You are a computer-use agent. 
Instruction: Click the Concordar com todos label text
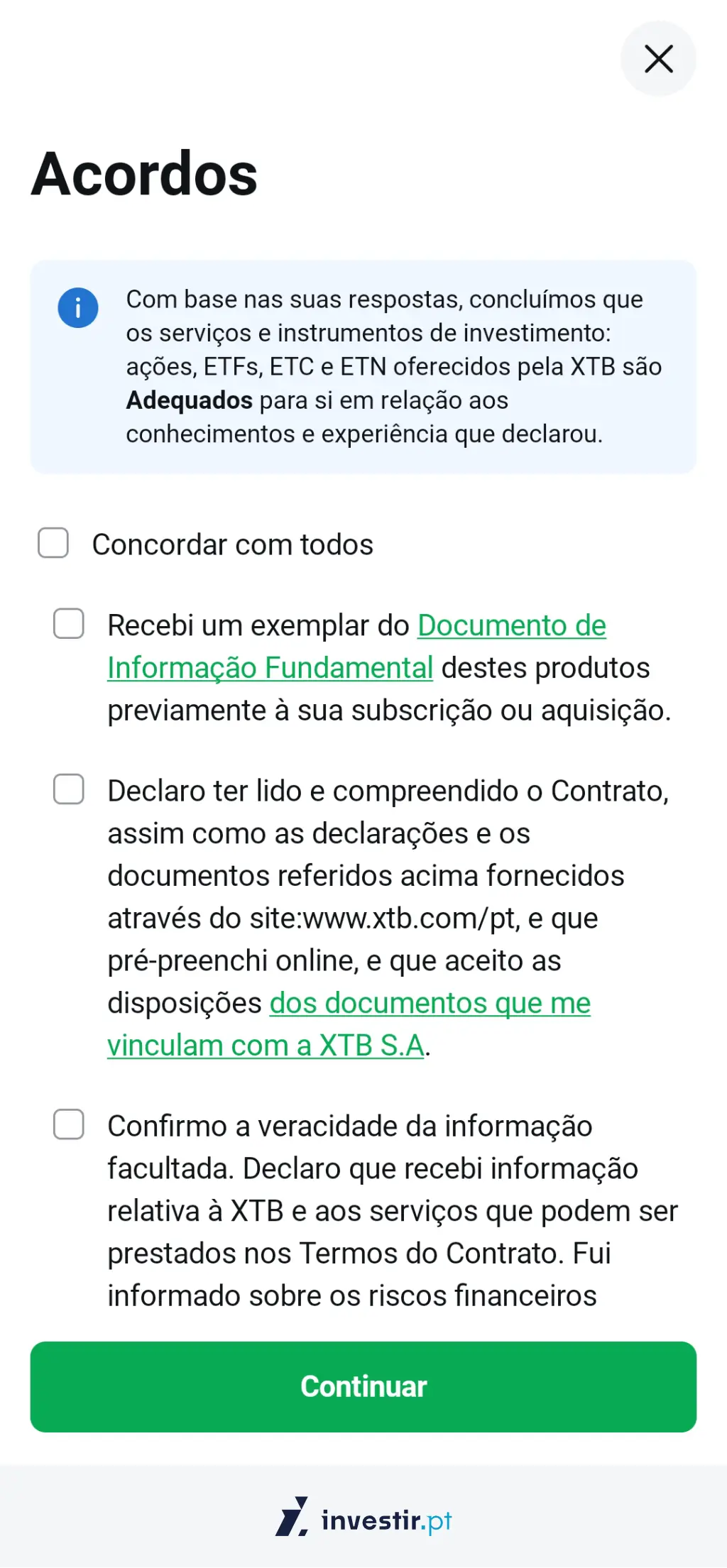coord(232,544)
